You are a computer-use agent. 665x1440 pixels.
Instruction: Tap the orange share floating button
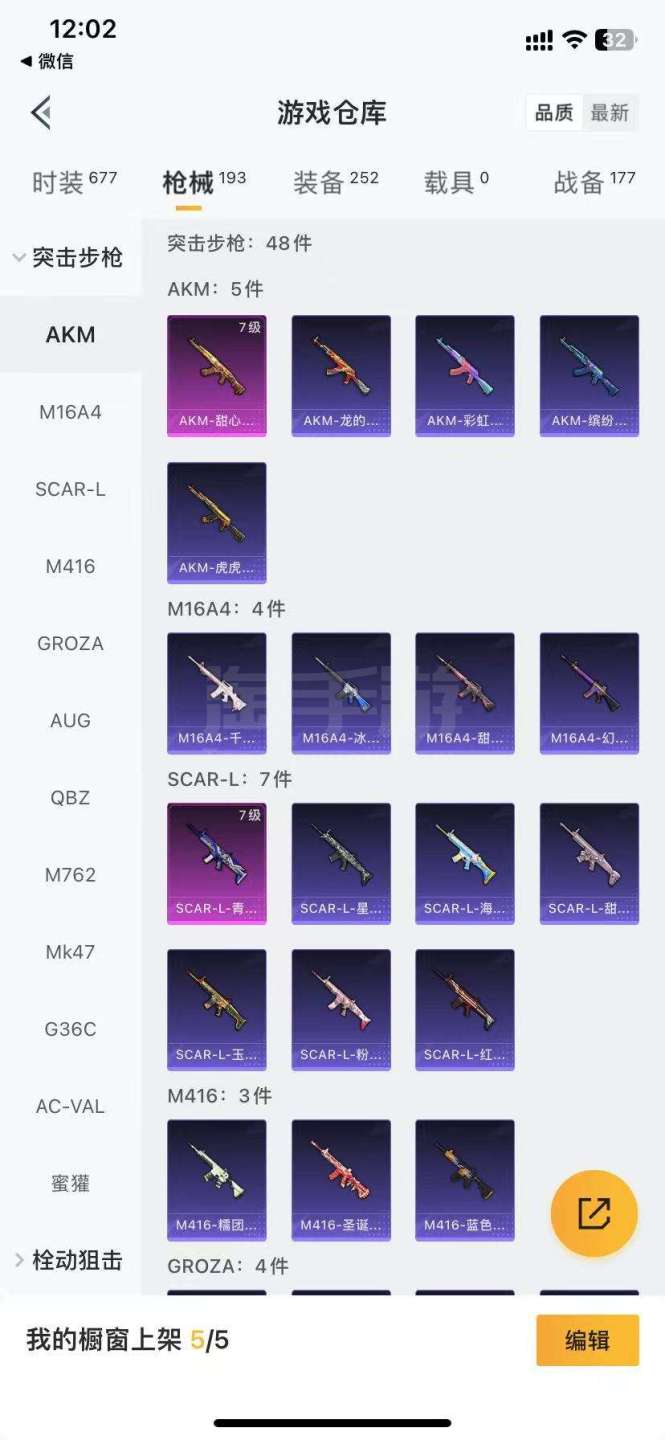click(594, 1213)
